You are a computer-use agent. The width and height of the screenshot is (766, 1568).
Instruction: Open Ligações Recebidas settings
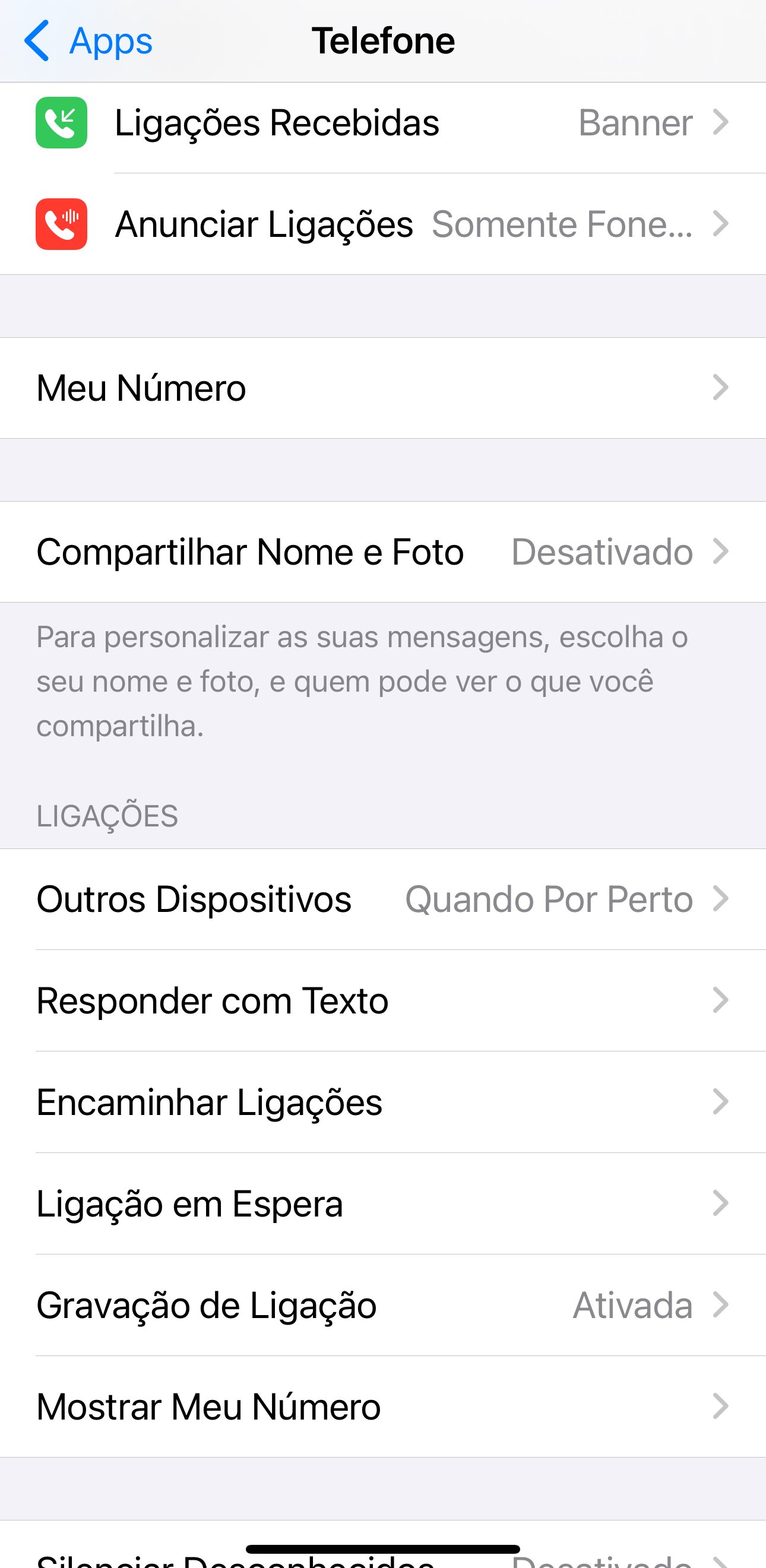[383, 122]
